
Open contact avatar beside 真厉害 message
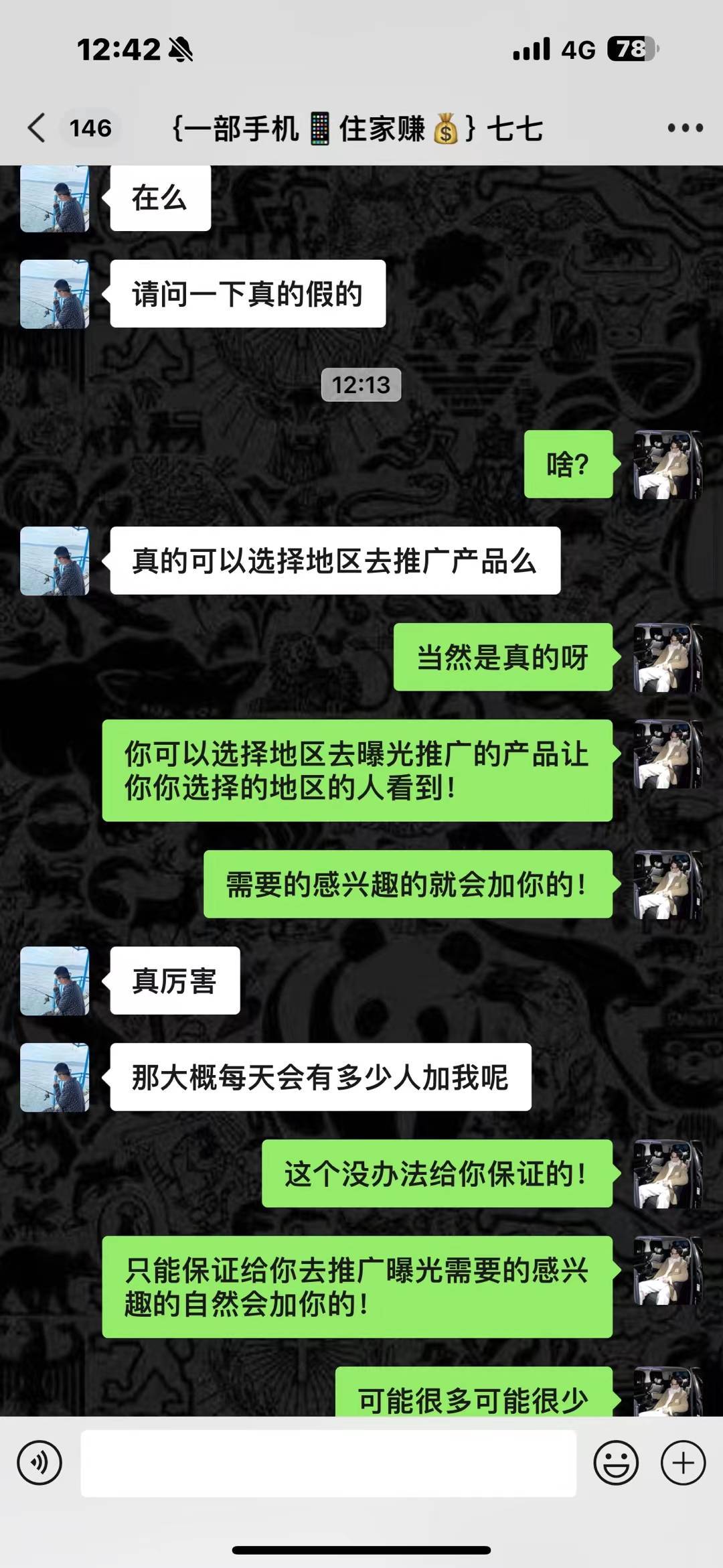tap(55, 981)
